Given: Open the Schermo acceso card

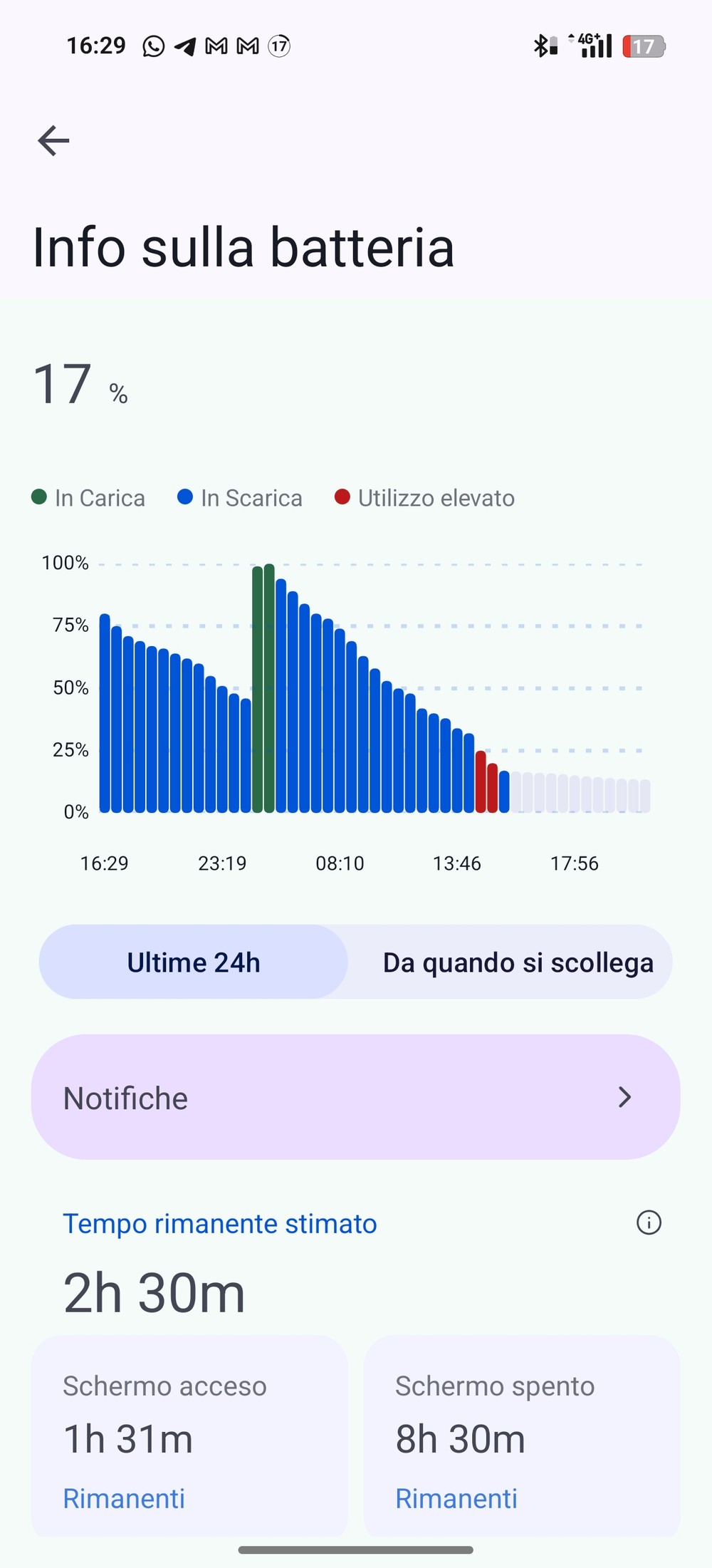Looking at the screenshot, I should click(189, 1437).
